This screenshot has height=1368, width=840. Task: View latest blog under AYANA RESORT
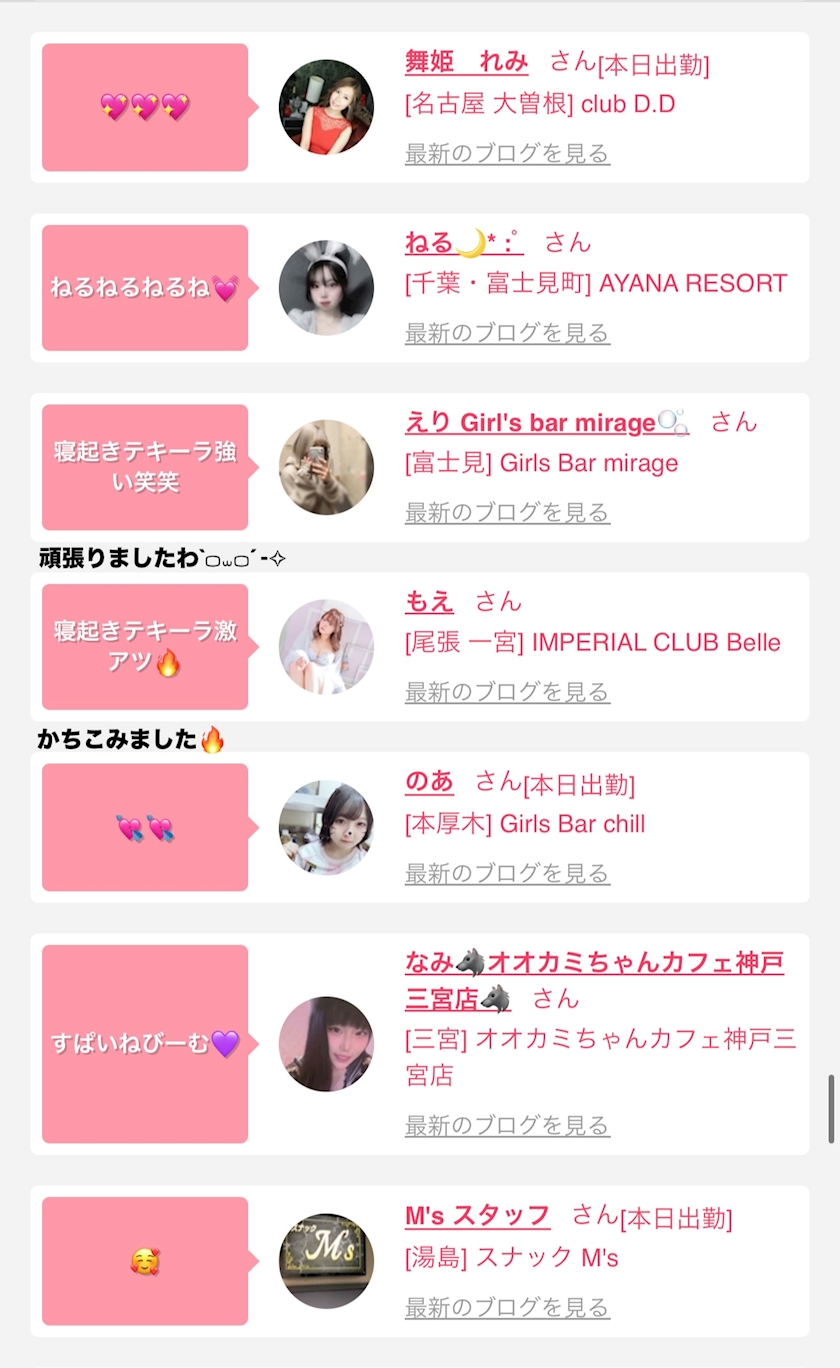point(507,332)
